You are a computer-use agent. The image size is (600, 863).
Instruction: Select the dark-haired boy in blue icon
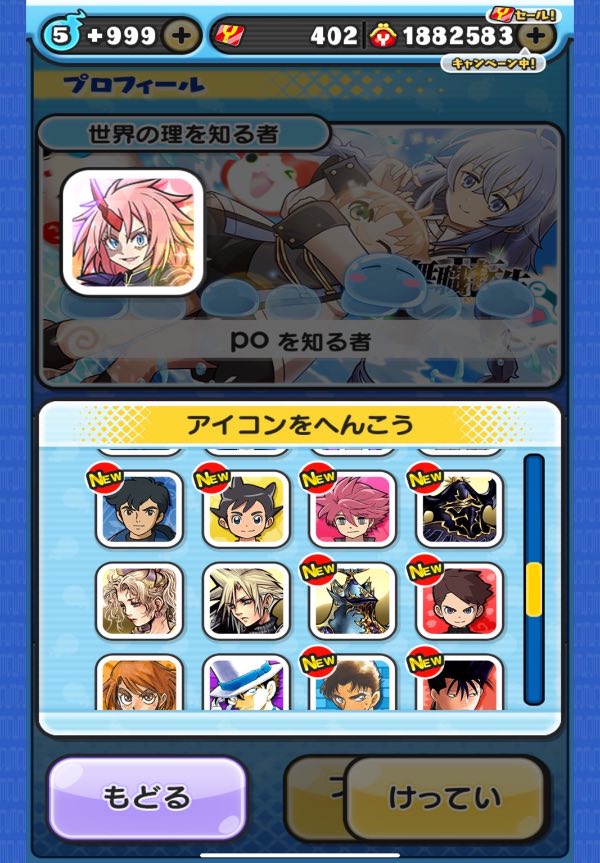(140, 508)
